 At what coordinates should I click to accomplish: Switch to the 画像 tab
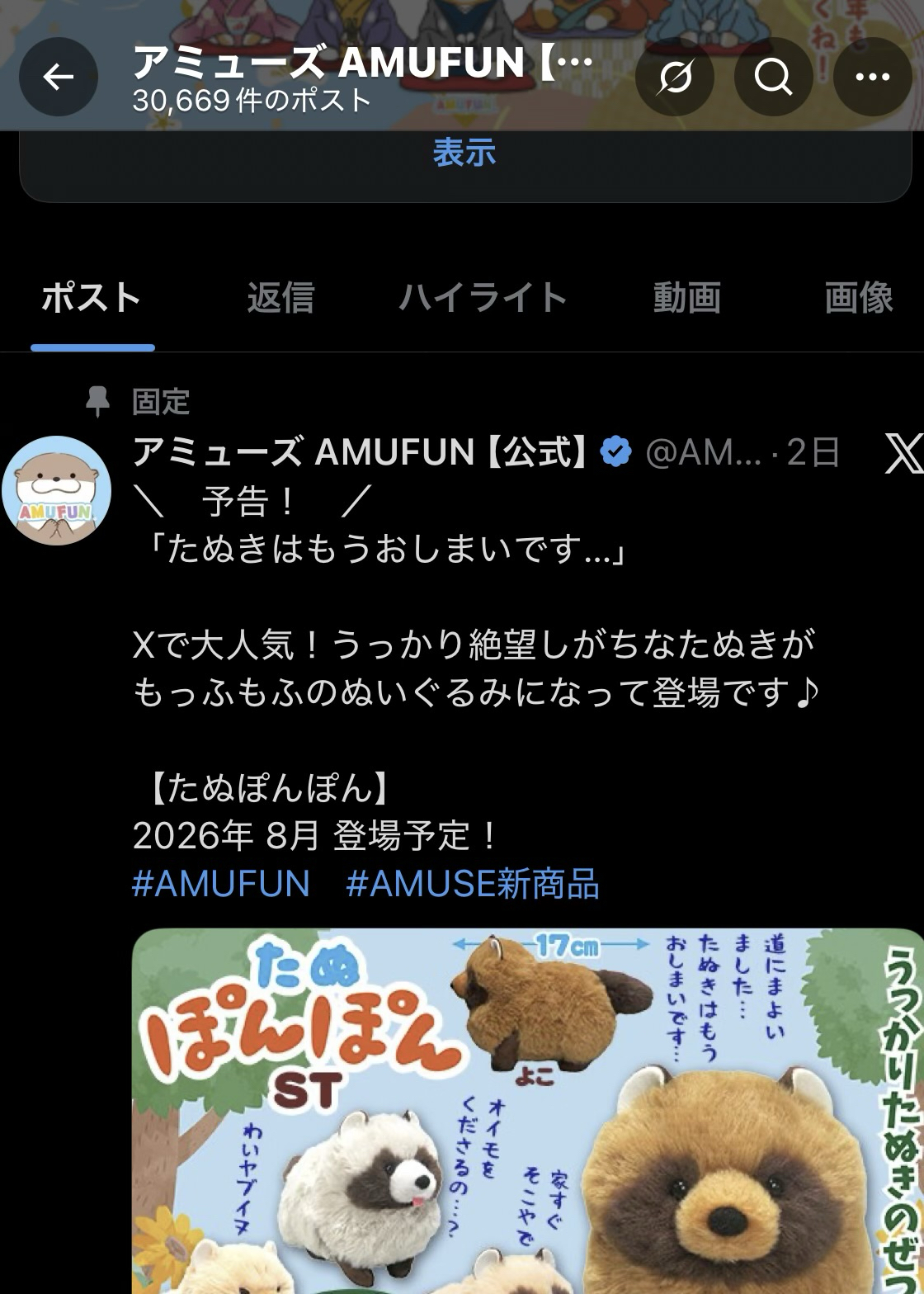858,298
